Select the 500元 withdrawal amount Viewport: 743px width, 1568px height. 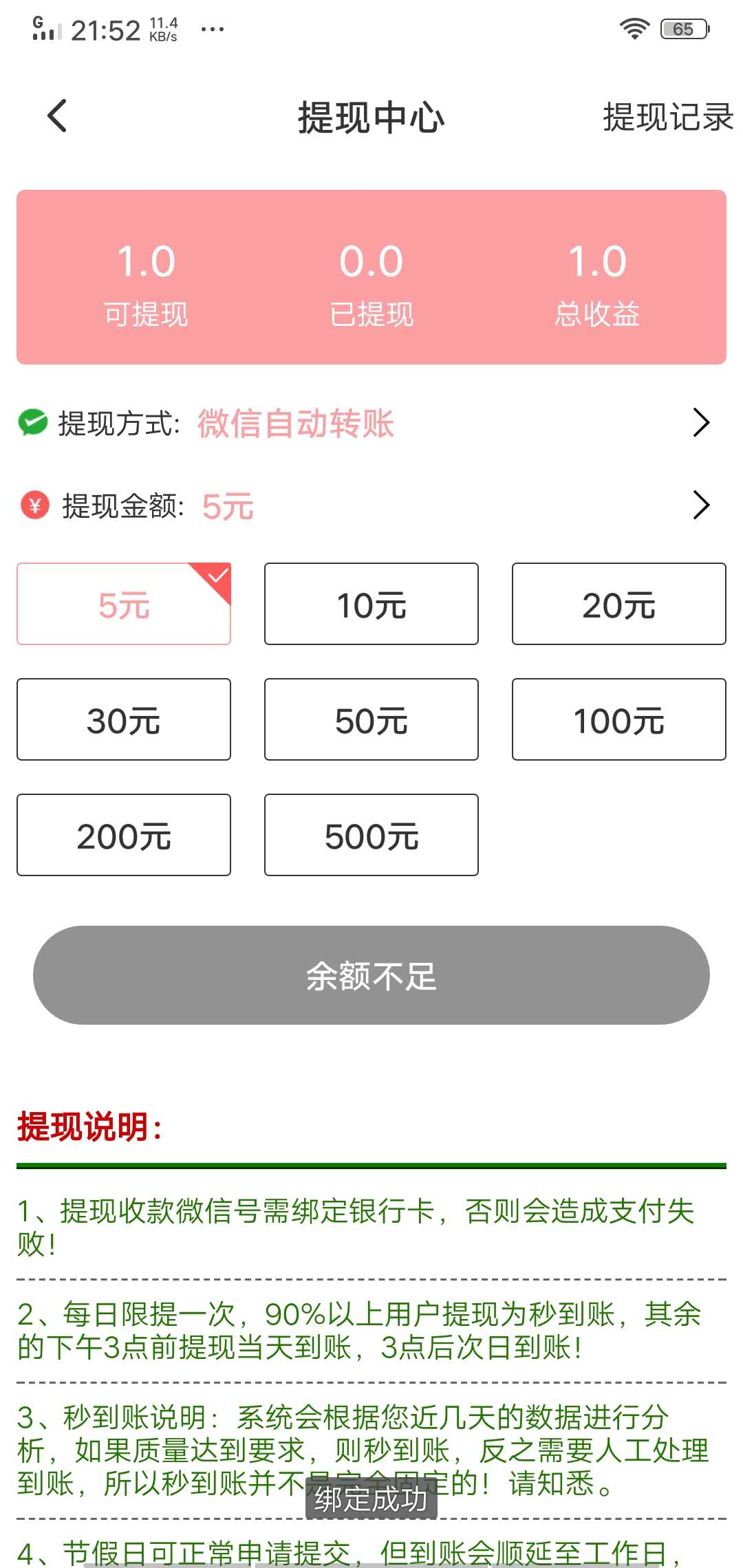tap(371, 835)
